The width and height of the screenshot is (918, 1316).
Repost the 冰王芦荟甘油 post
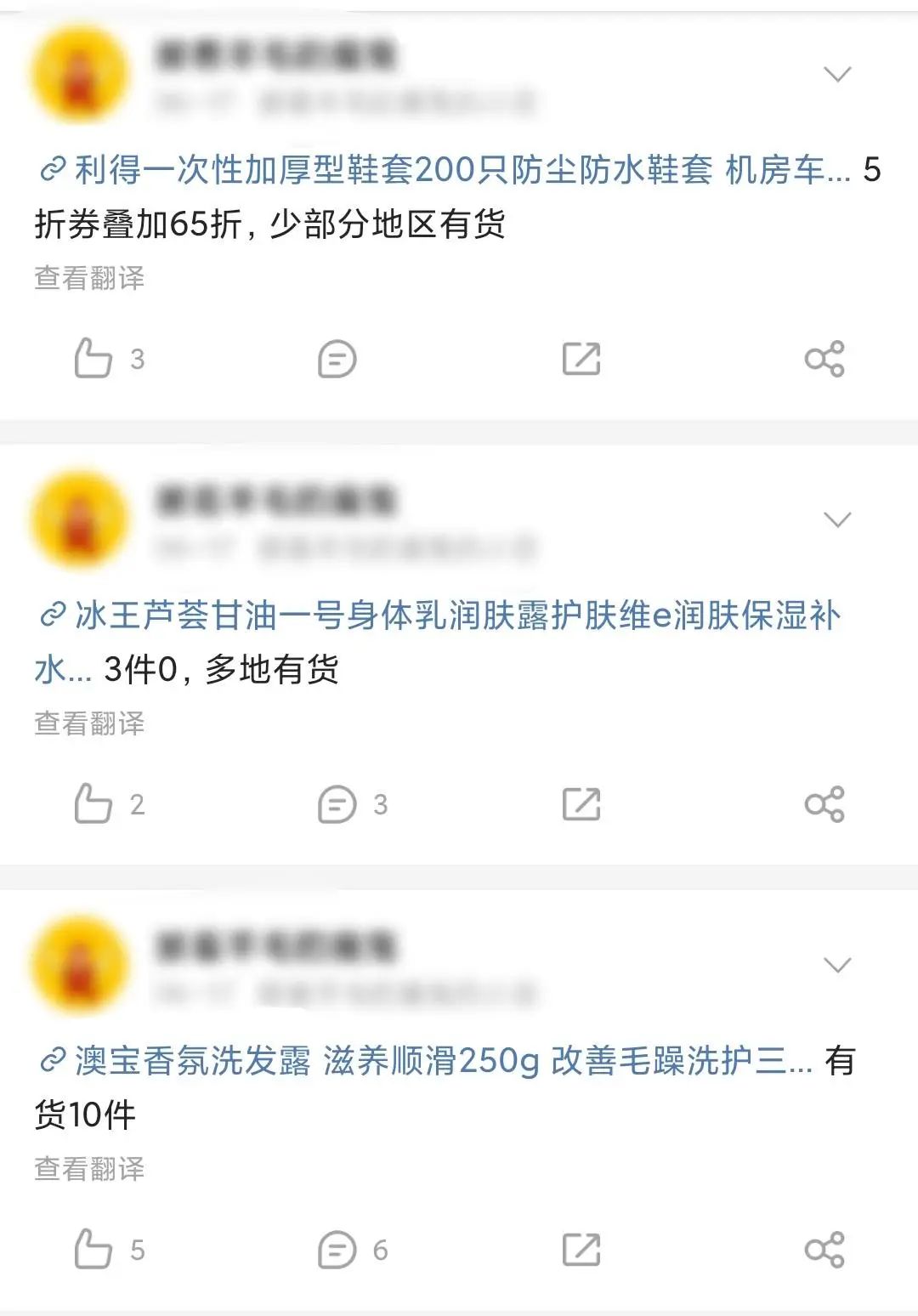tap(581, 804)
